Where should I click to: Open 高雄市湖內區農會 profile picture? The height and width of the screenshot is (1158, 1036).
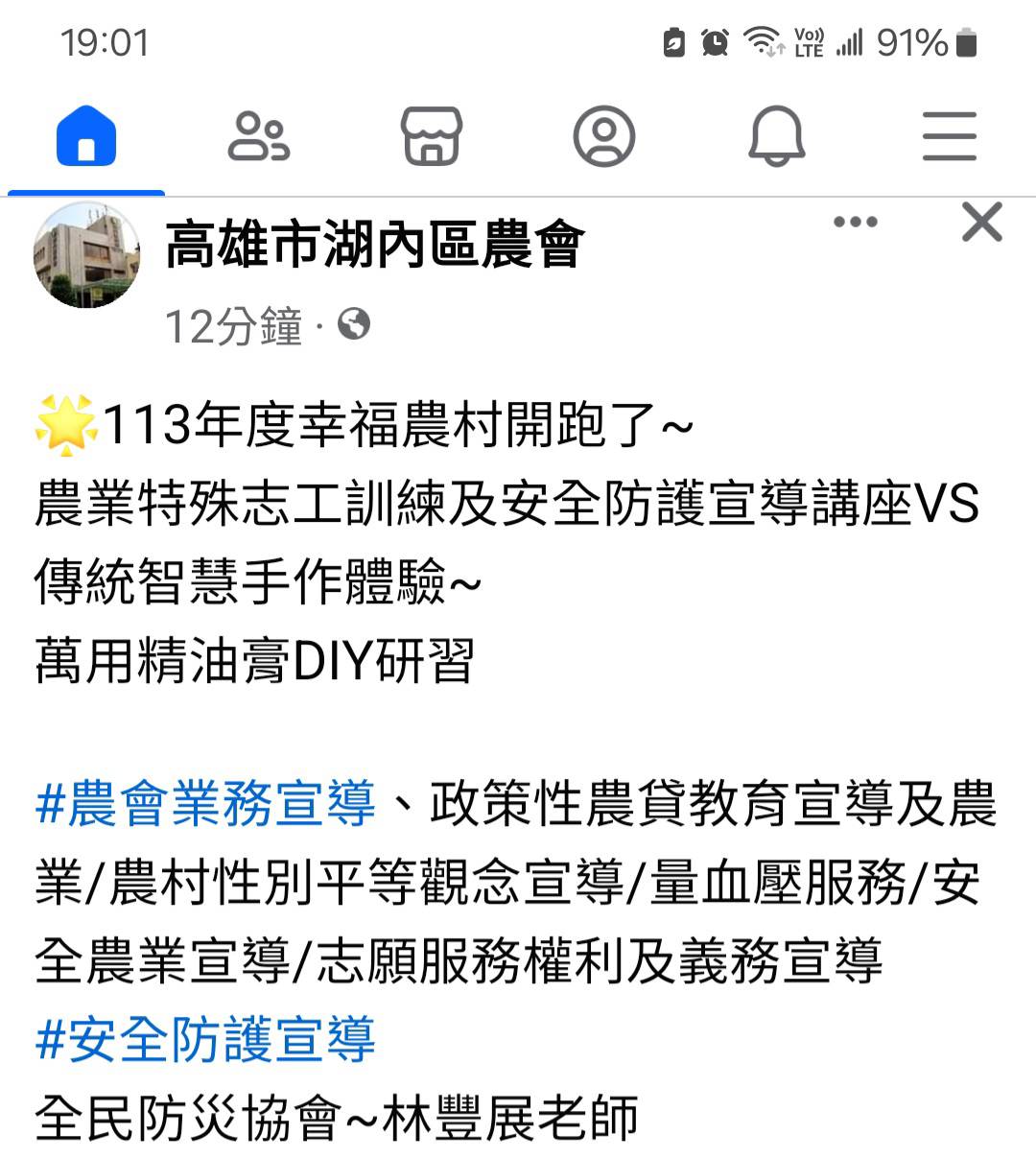pos(87,255)
